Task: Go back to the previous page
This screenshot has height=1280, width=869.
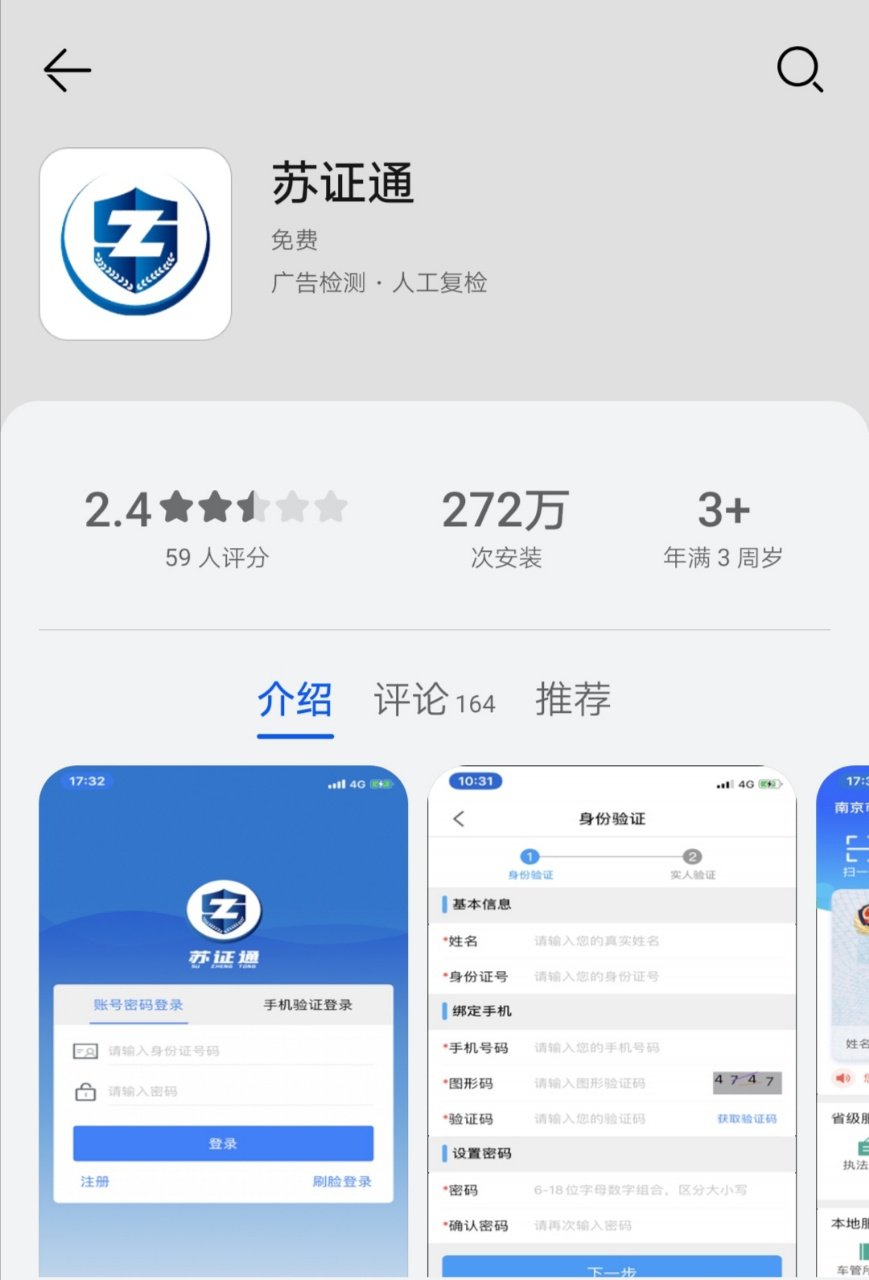Action: click(x=67, y=70)
